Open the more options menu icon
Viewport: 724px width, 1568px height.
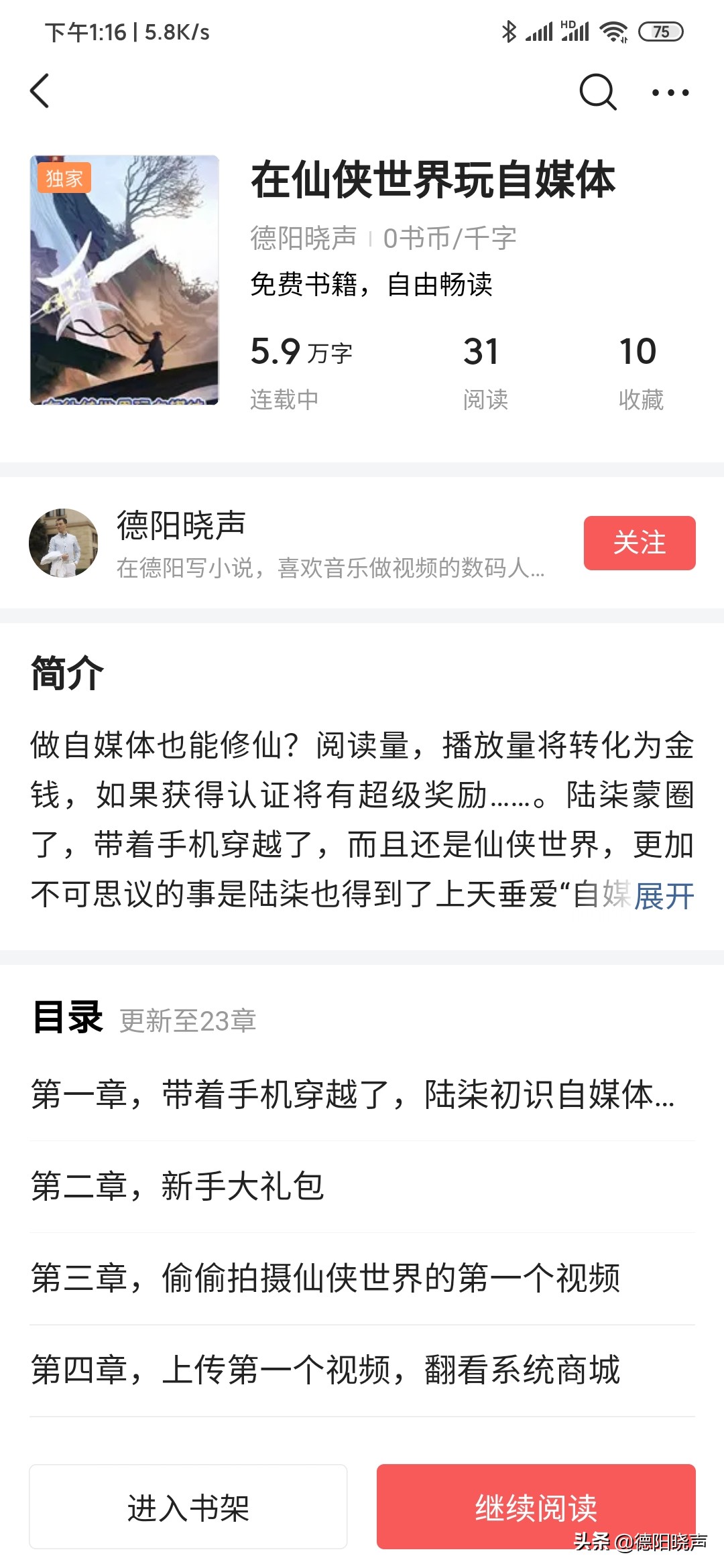click(670, 92)
